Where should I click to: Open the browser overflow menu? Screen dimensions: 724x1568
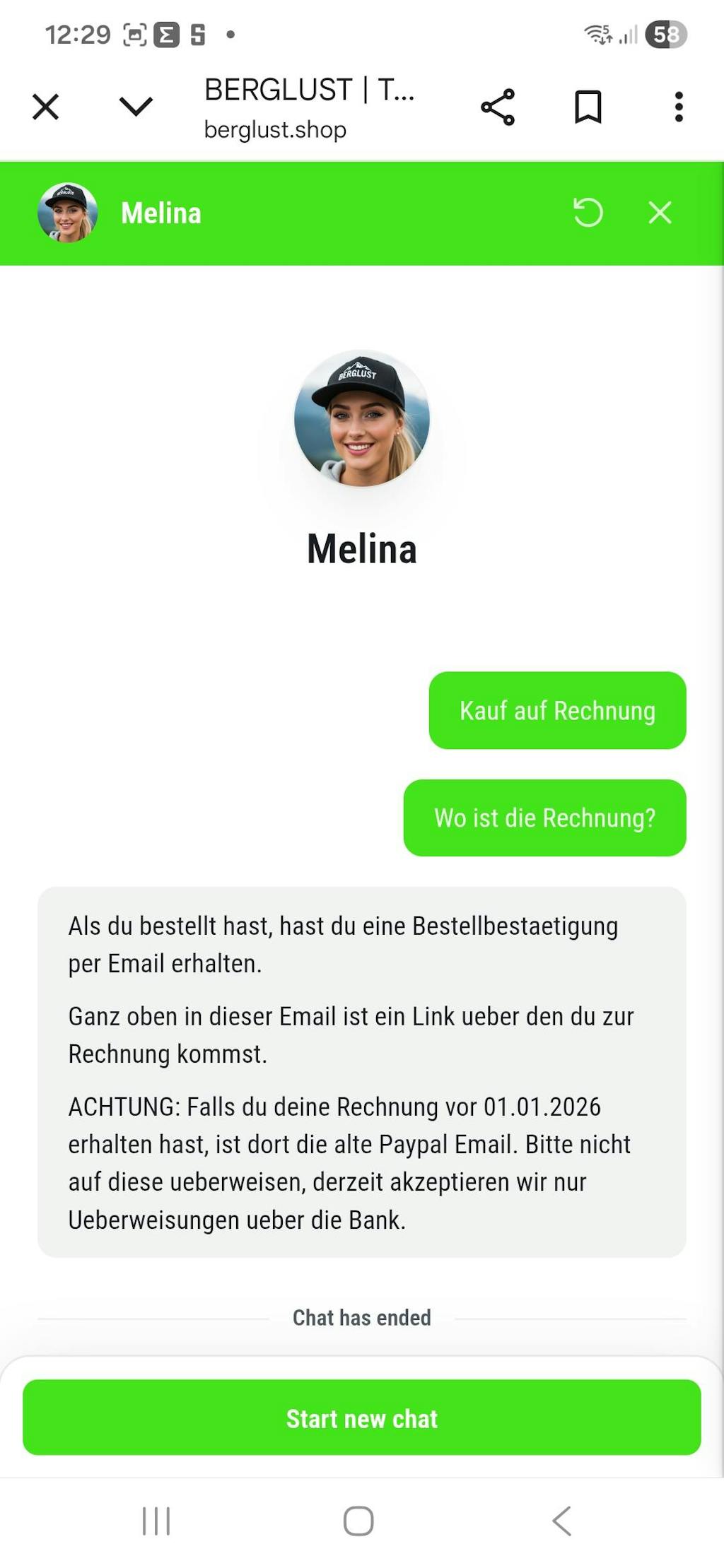(678, 107)
